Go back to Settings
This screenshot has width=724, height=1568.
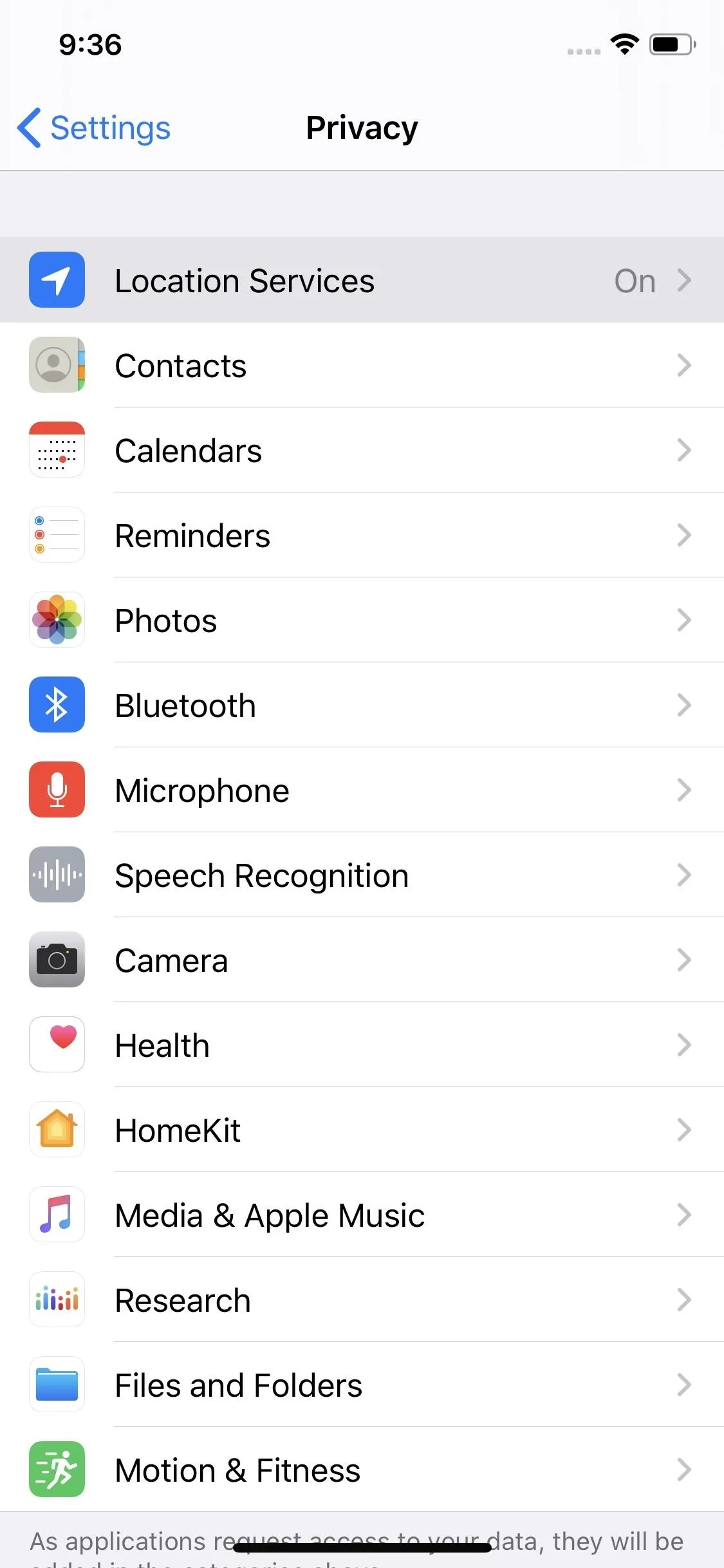[94, 127]
